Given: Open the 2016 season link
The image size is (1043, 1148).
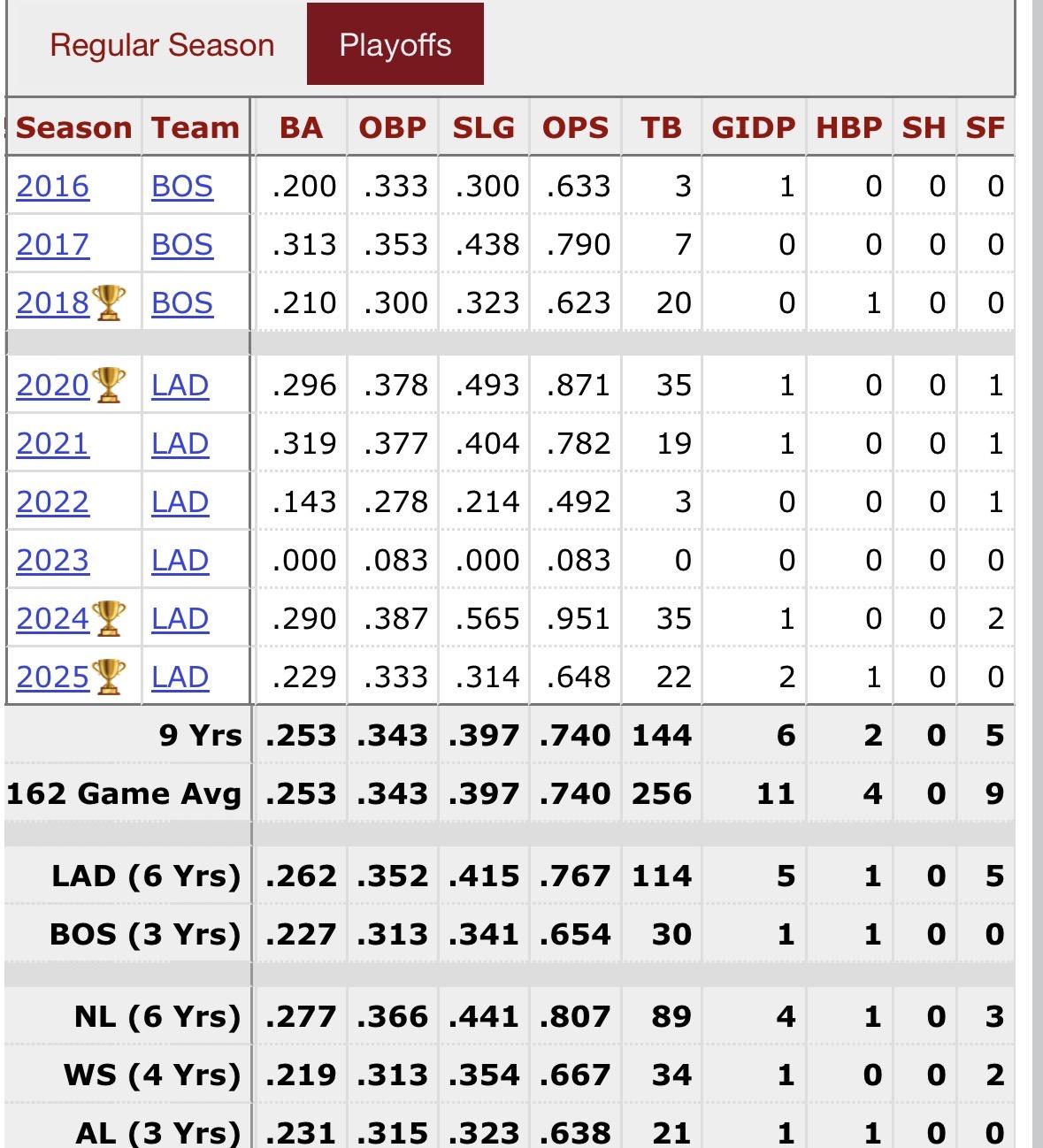Looking at the screenshot, I should click(53, 187).
